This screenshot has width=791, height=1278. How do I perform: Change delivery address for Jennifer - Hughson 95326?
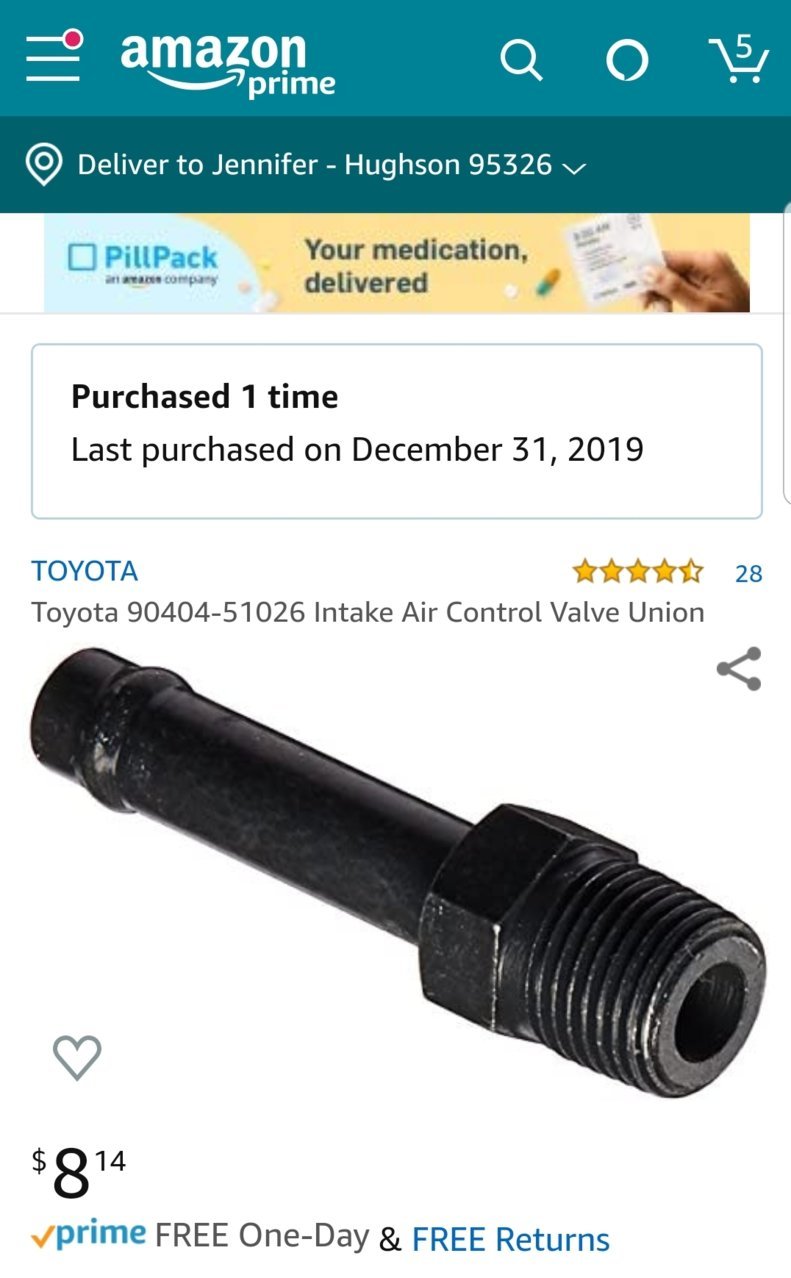(305, 165)
